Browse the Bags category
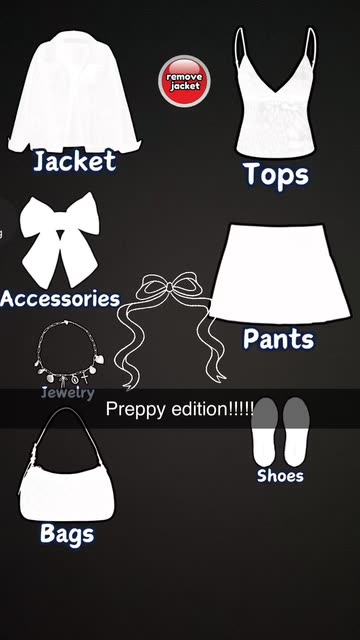 [67, 476]
